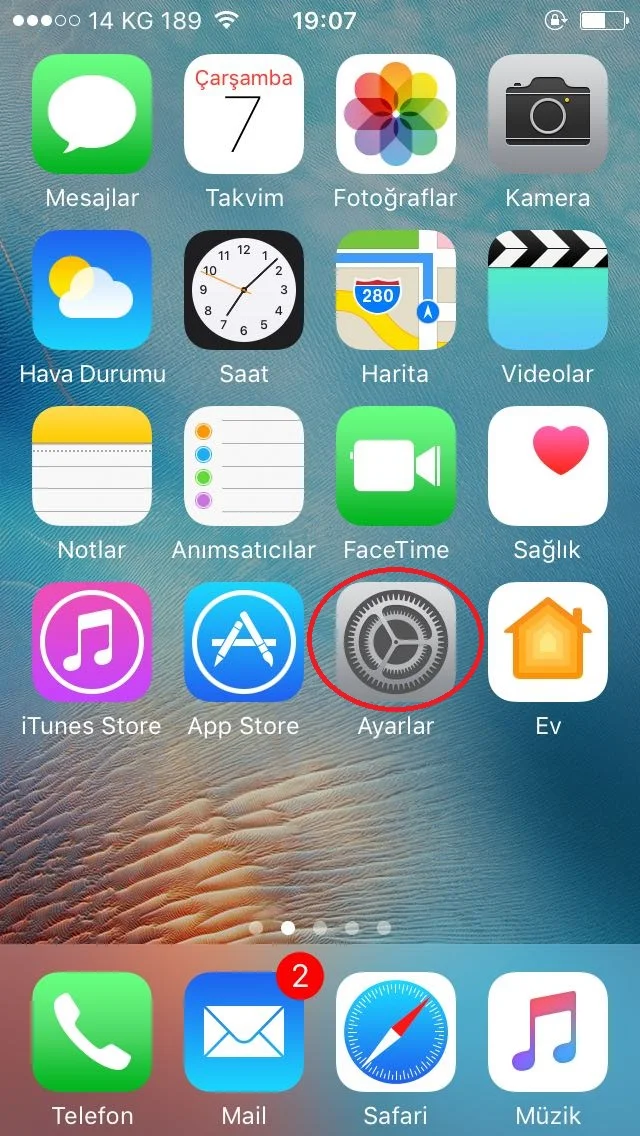Viewport: 640px width, 1136px height.
Task: Launch the Takvim calendar app
Action: pyautogui.click(x=244, y=115)
